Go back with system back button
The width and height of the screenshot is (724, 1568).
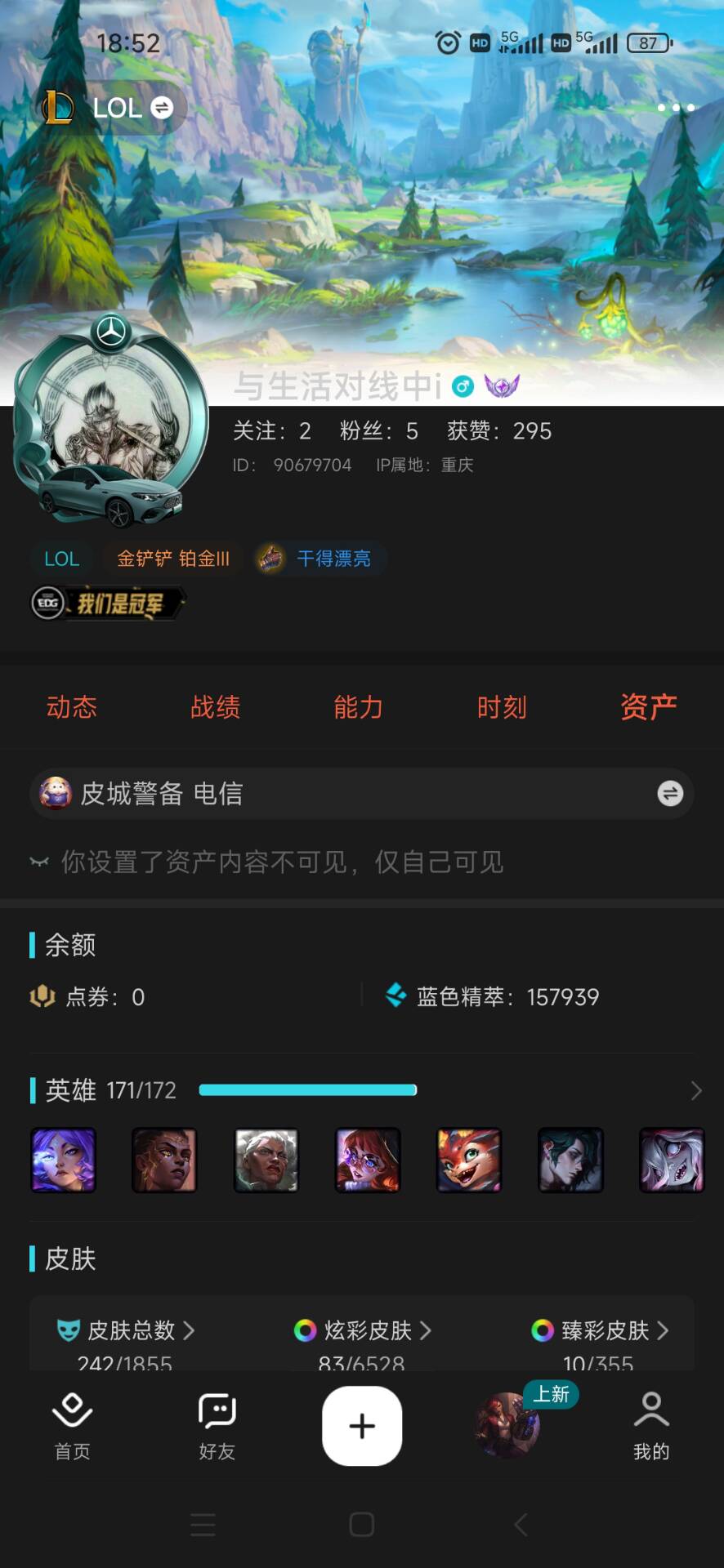521,1524
